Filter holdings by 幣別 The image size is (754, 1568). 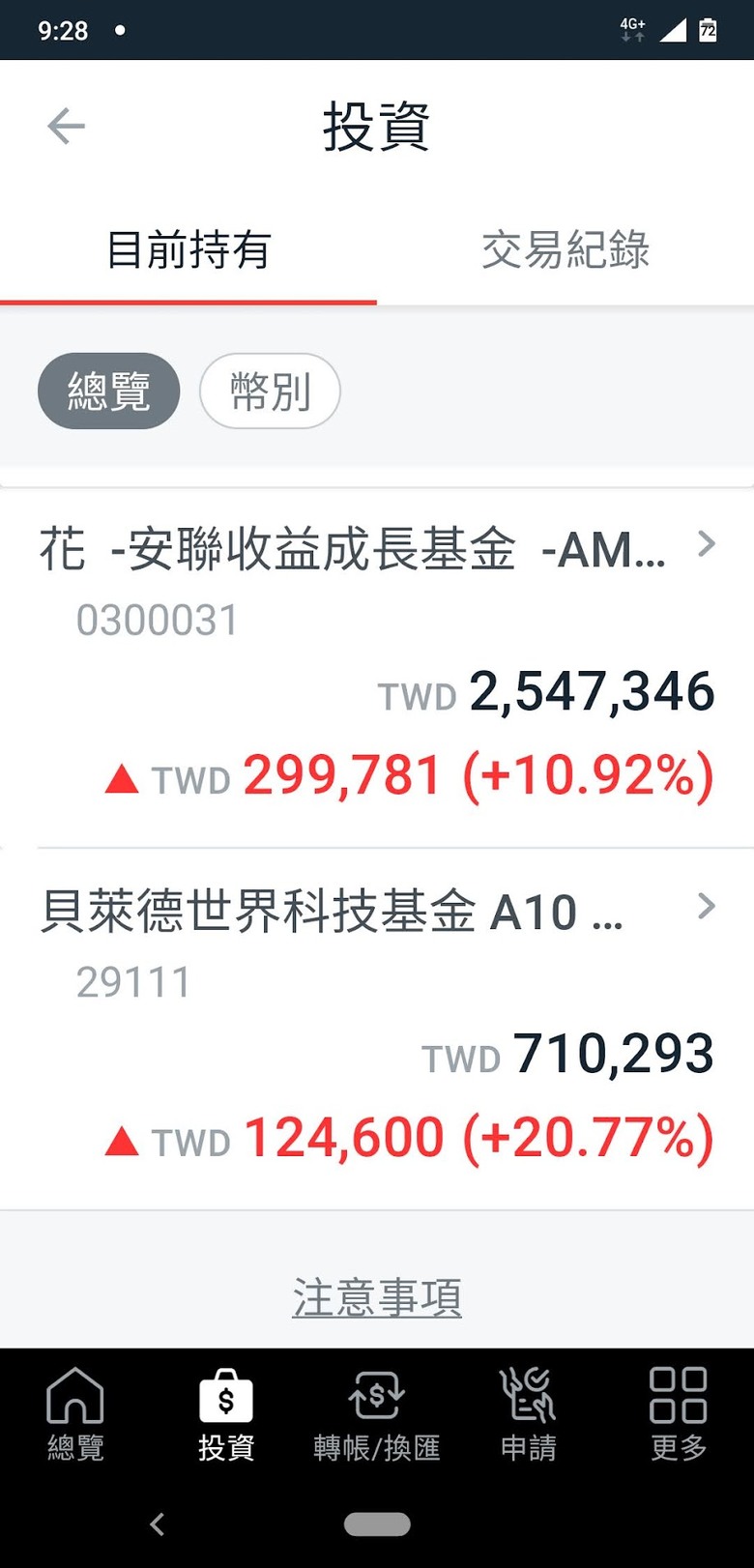[x=270, y=392]
